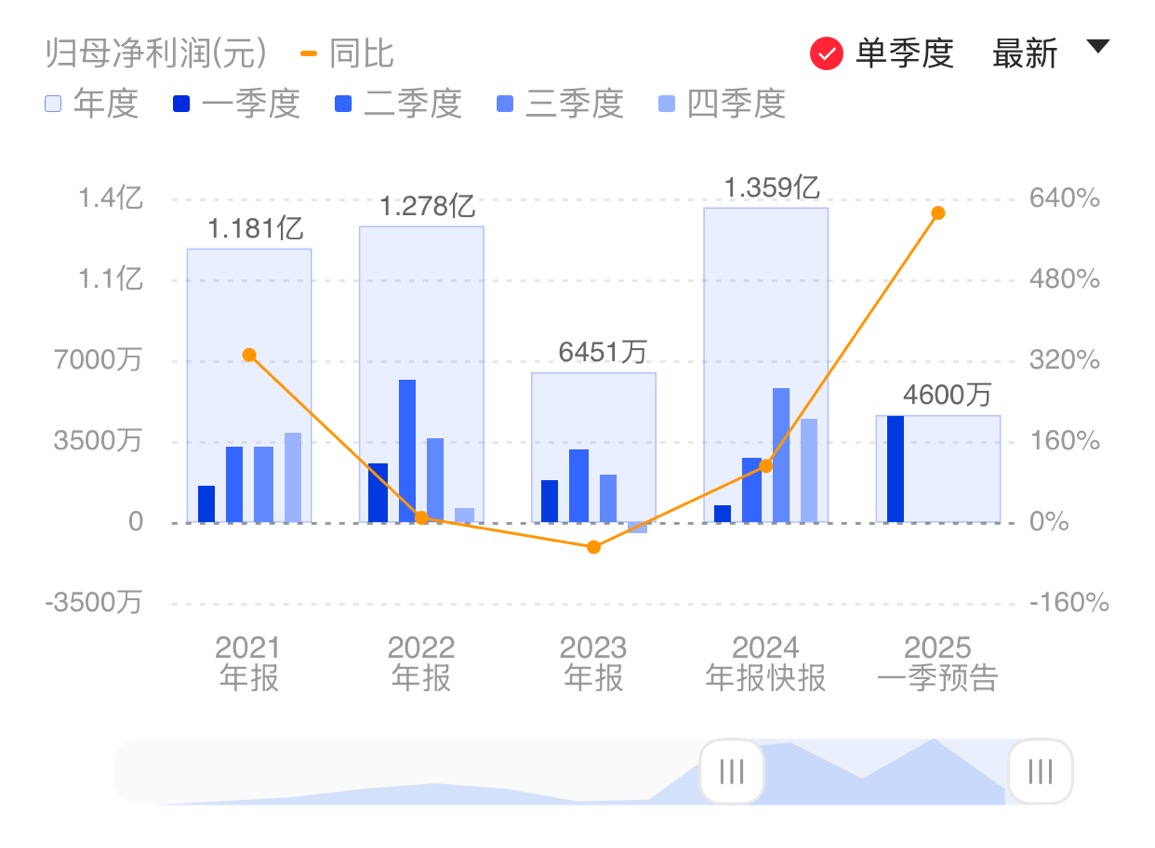Viewport: 1155px width, 848px height.
Task: Select the 2024 年报快报 bar group
Action: pos(766,365)
